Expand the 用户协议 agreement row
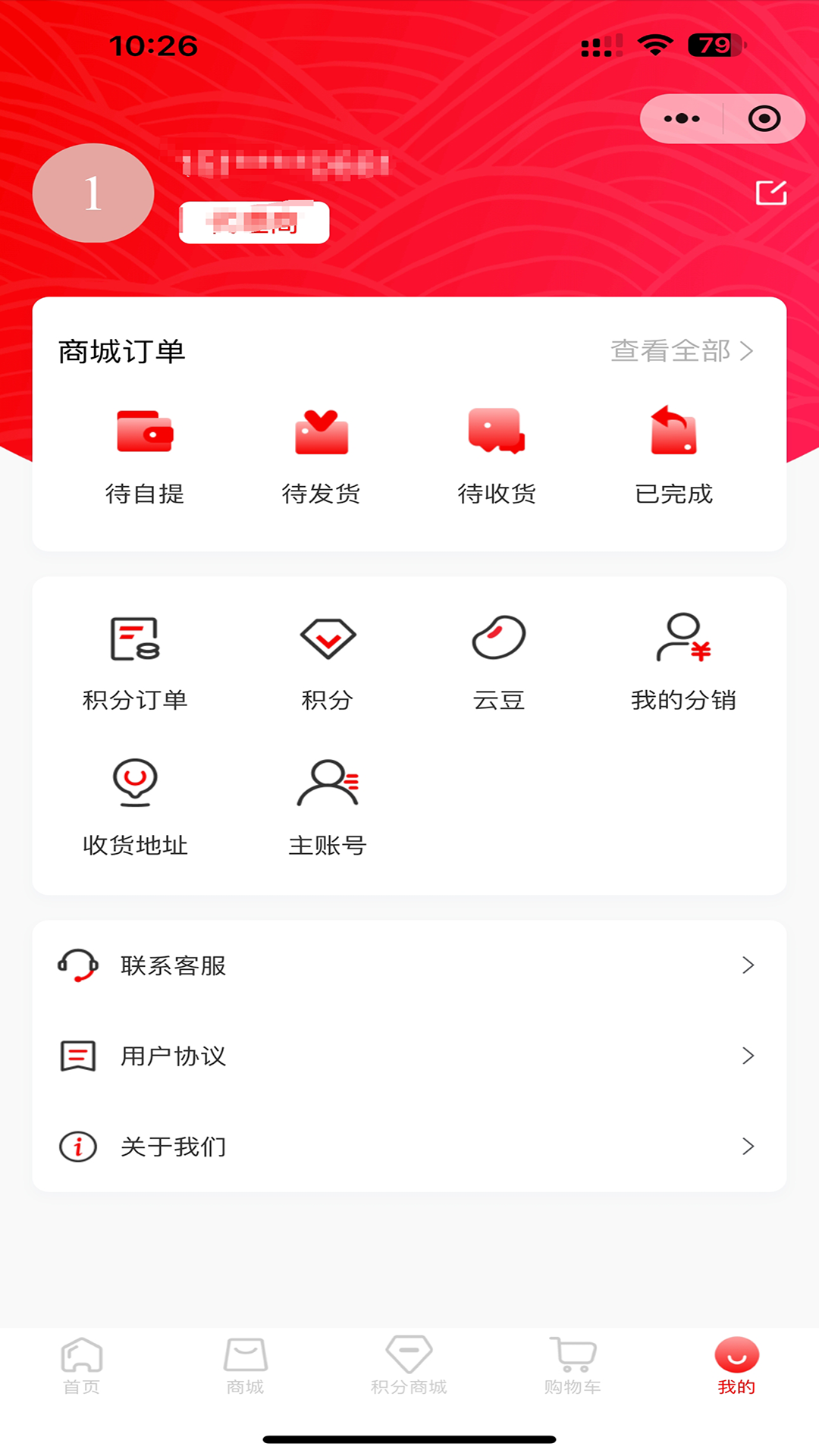The image size is (819, 1456). 409,1056
